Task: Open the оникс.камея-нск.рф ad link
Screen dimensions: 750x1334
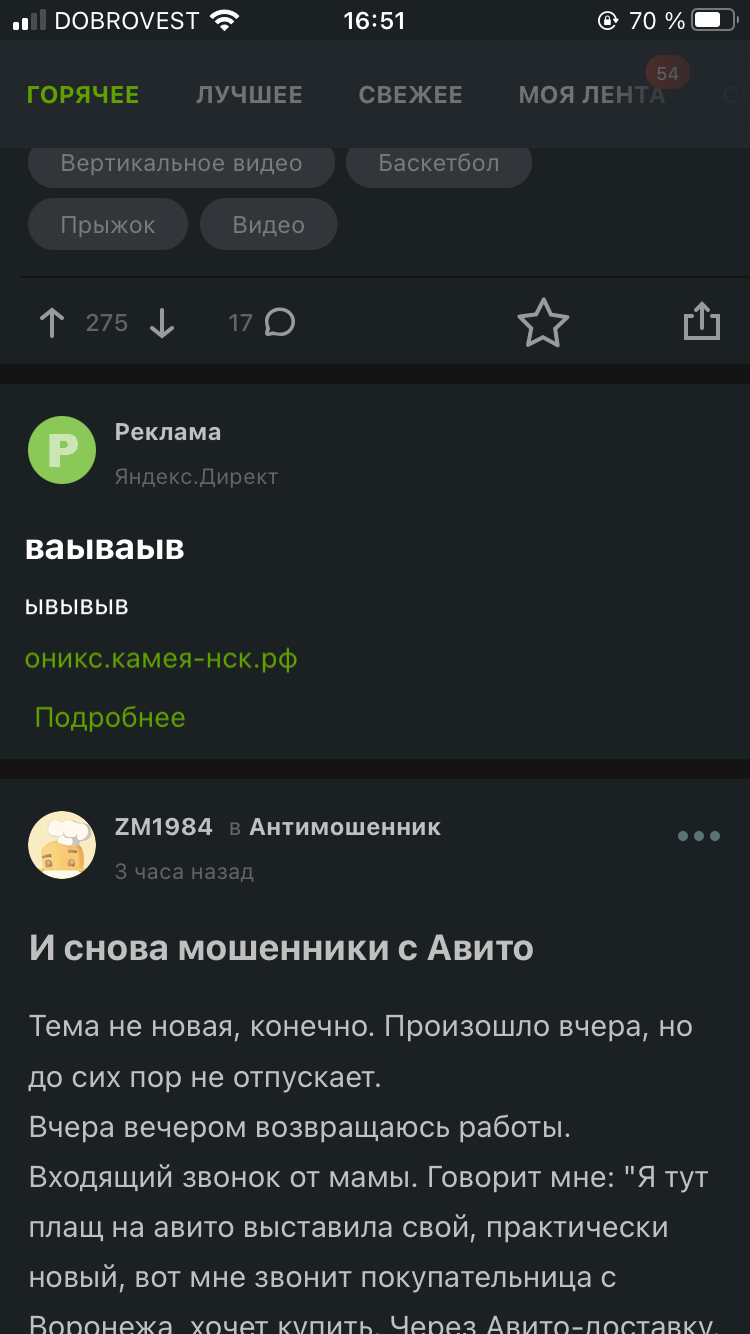Action: tap(161, 660)
